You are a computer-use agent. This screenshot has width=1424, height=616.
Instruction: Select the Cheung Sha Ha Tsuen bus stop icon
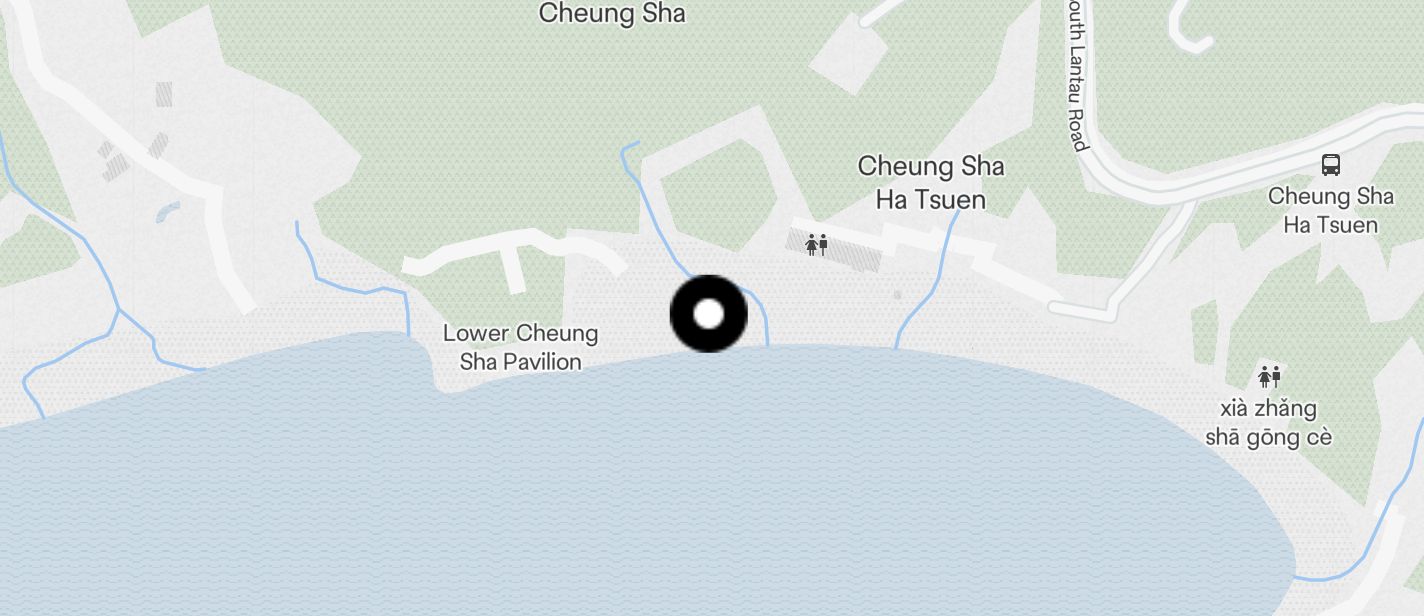pos(1330,165)
